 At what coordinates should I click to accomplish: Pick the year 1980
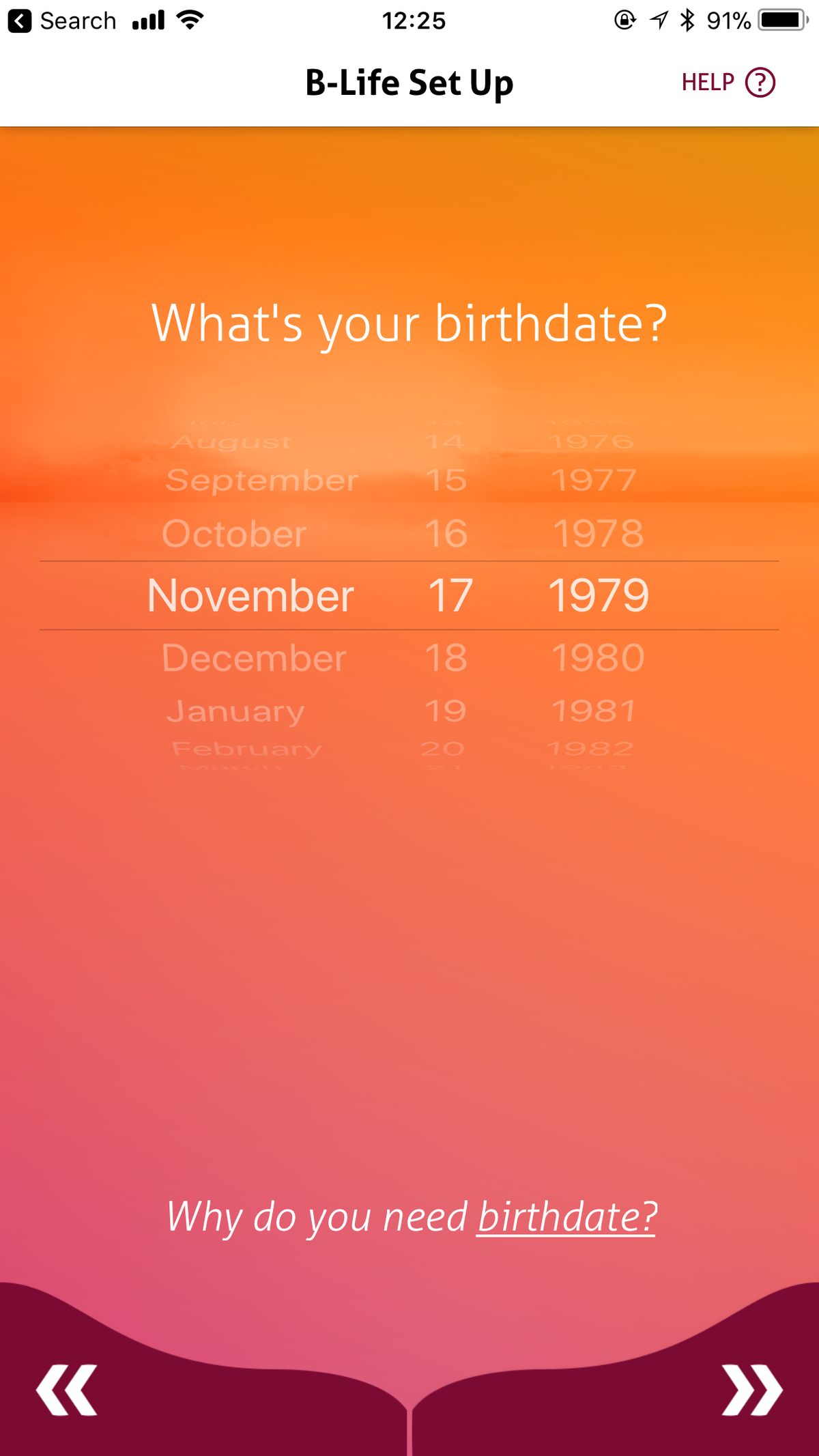tap(598, 658)
